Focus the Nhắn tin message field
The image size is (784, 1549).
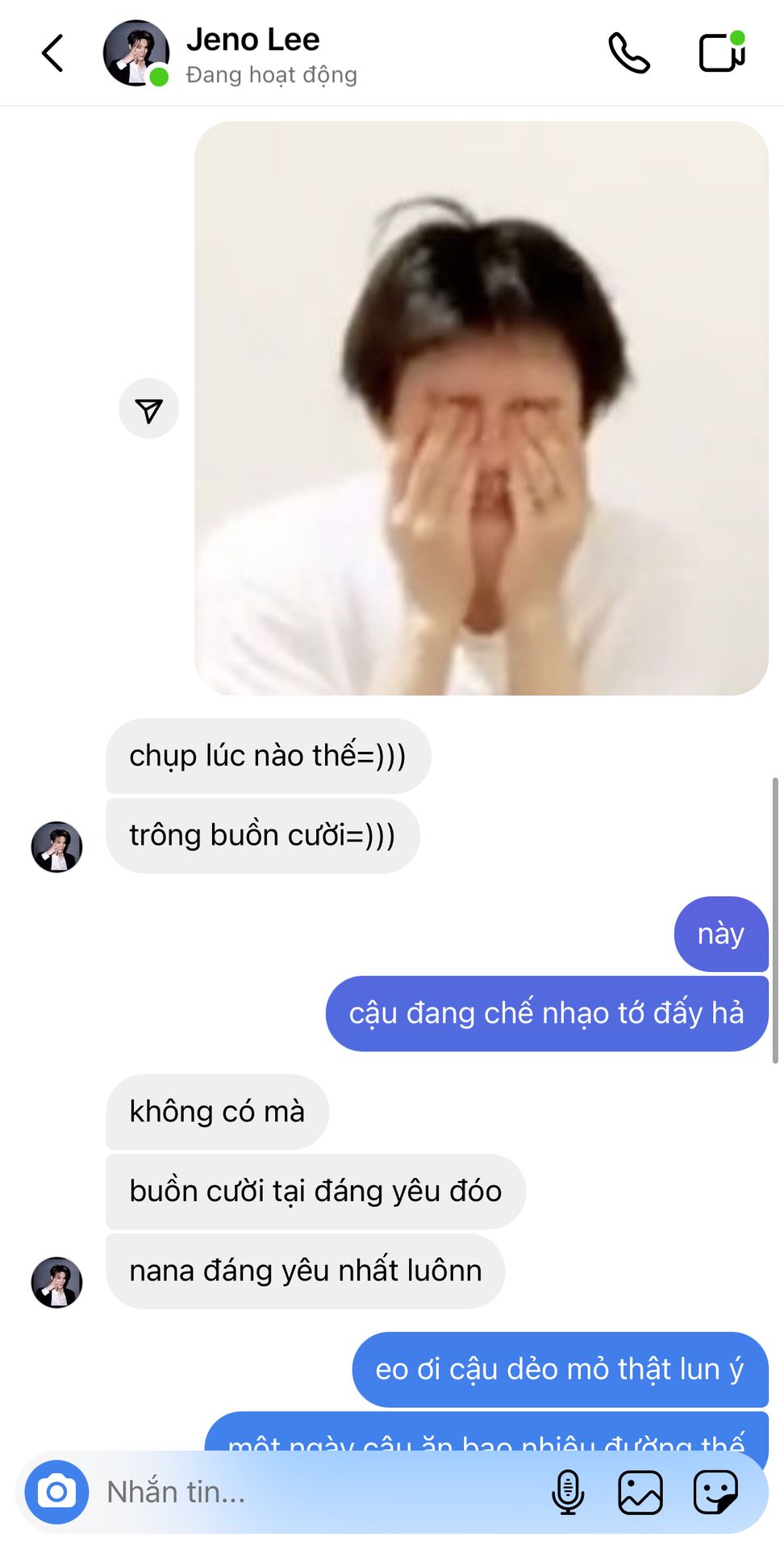coord(315,1492)
